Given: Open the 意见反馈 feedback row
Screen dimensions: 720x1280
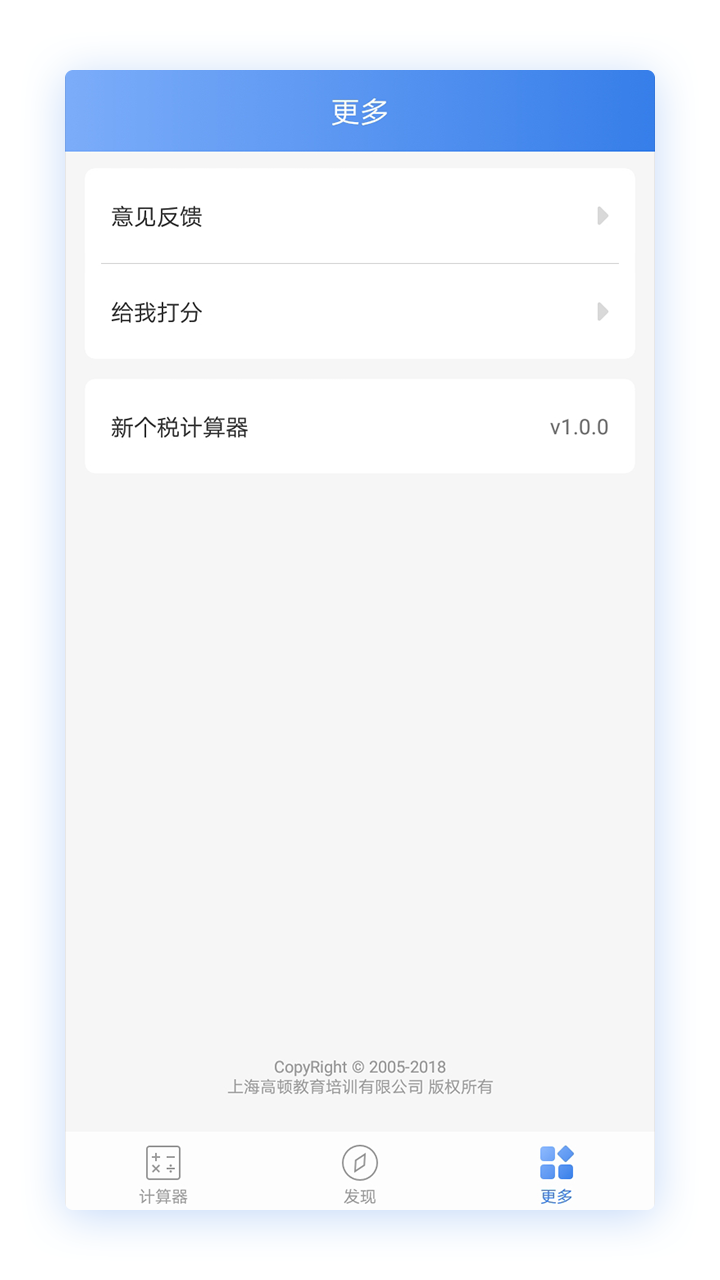Looking at the screenshot, I should tap(360, 216).
